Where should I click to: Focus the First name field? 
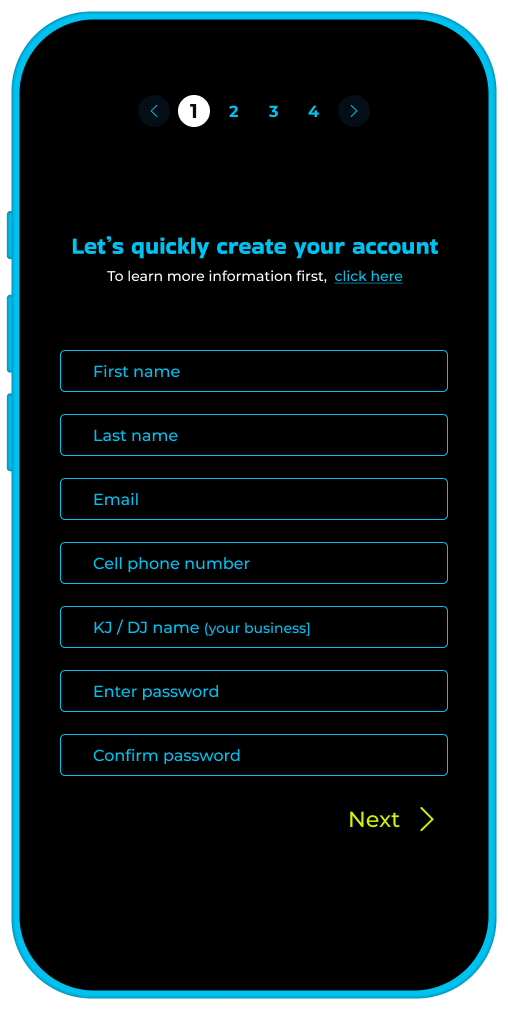[254, 371]
